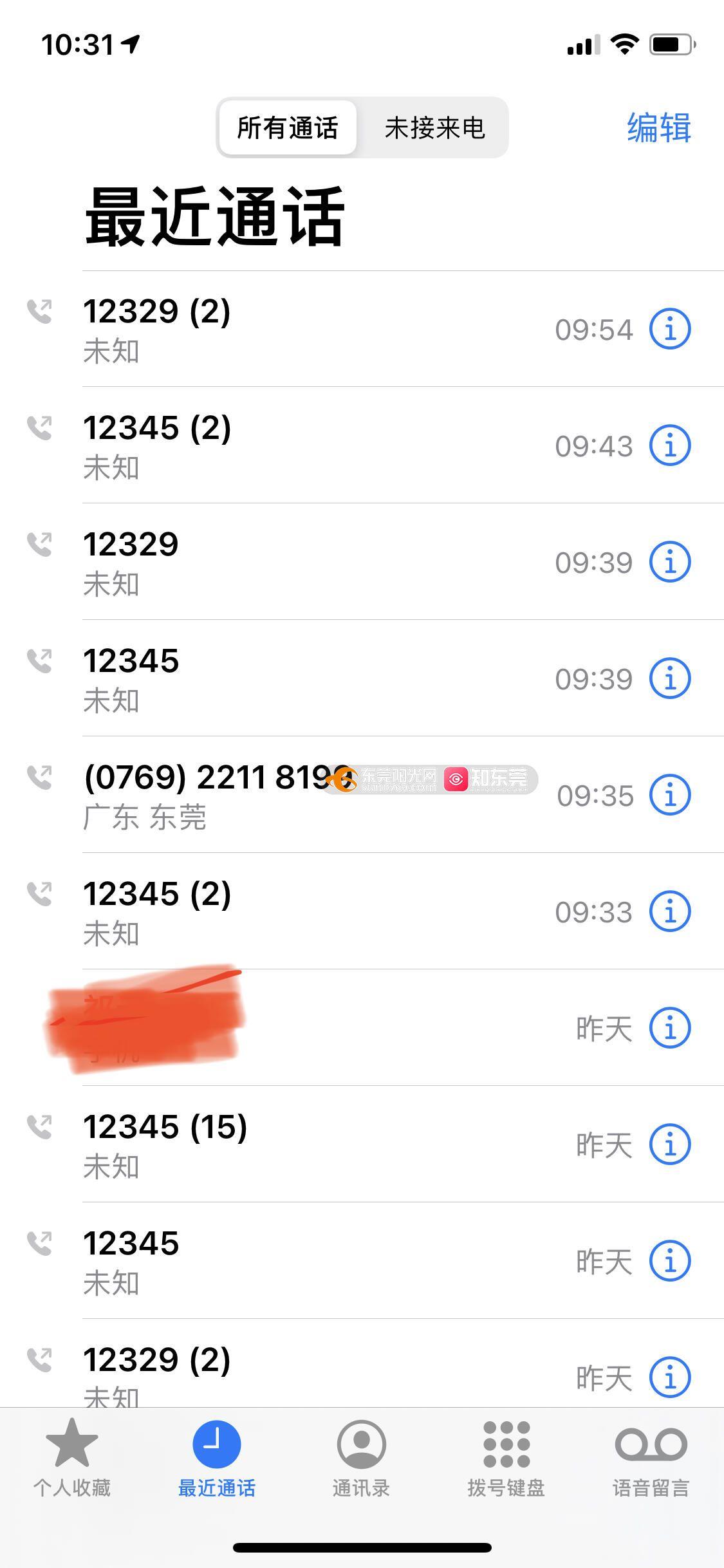
Task: Switch to the 未接来电 segment
Action: click(x=434, y=127)
